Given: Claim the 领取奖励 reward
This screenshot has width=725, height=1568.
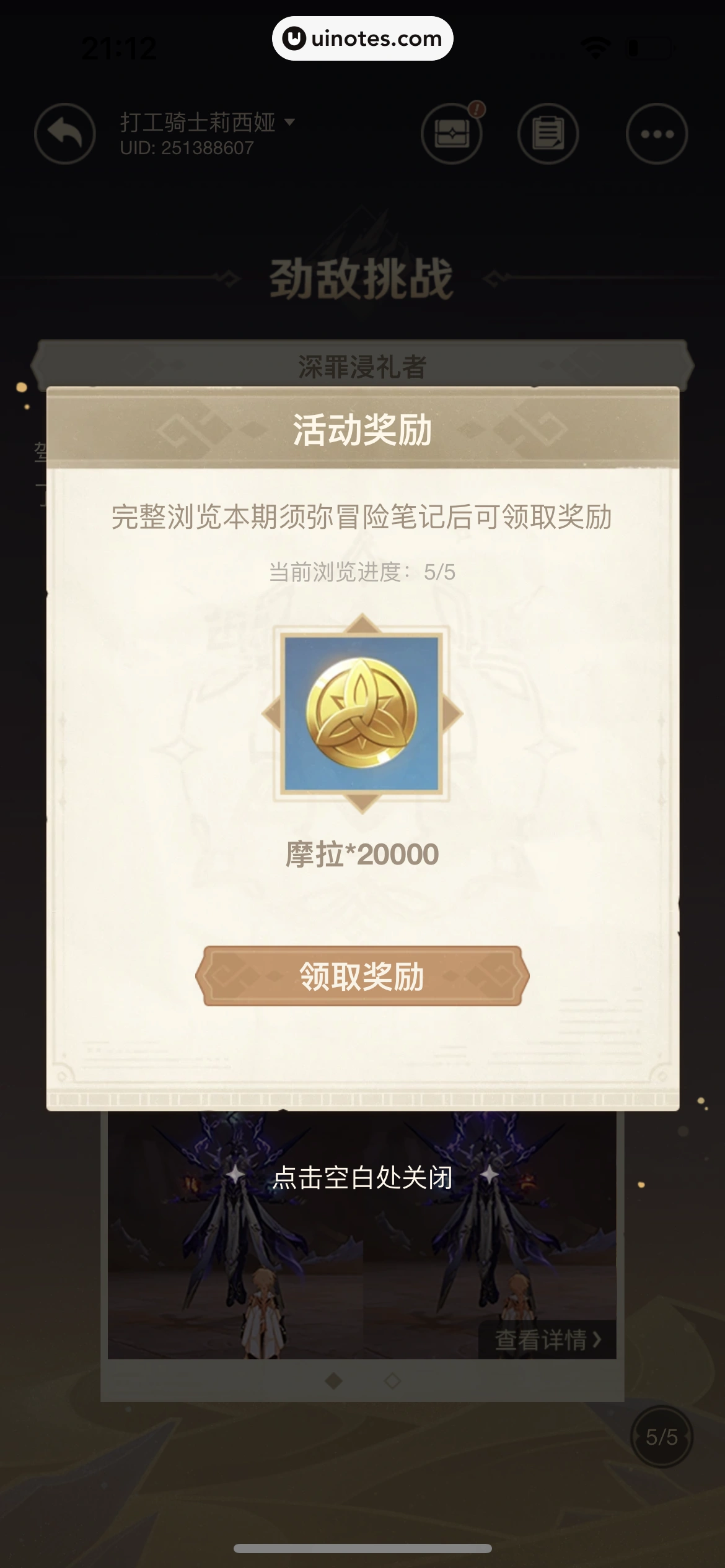Looking at the screenshot, I should point(362,976).
